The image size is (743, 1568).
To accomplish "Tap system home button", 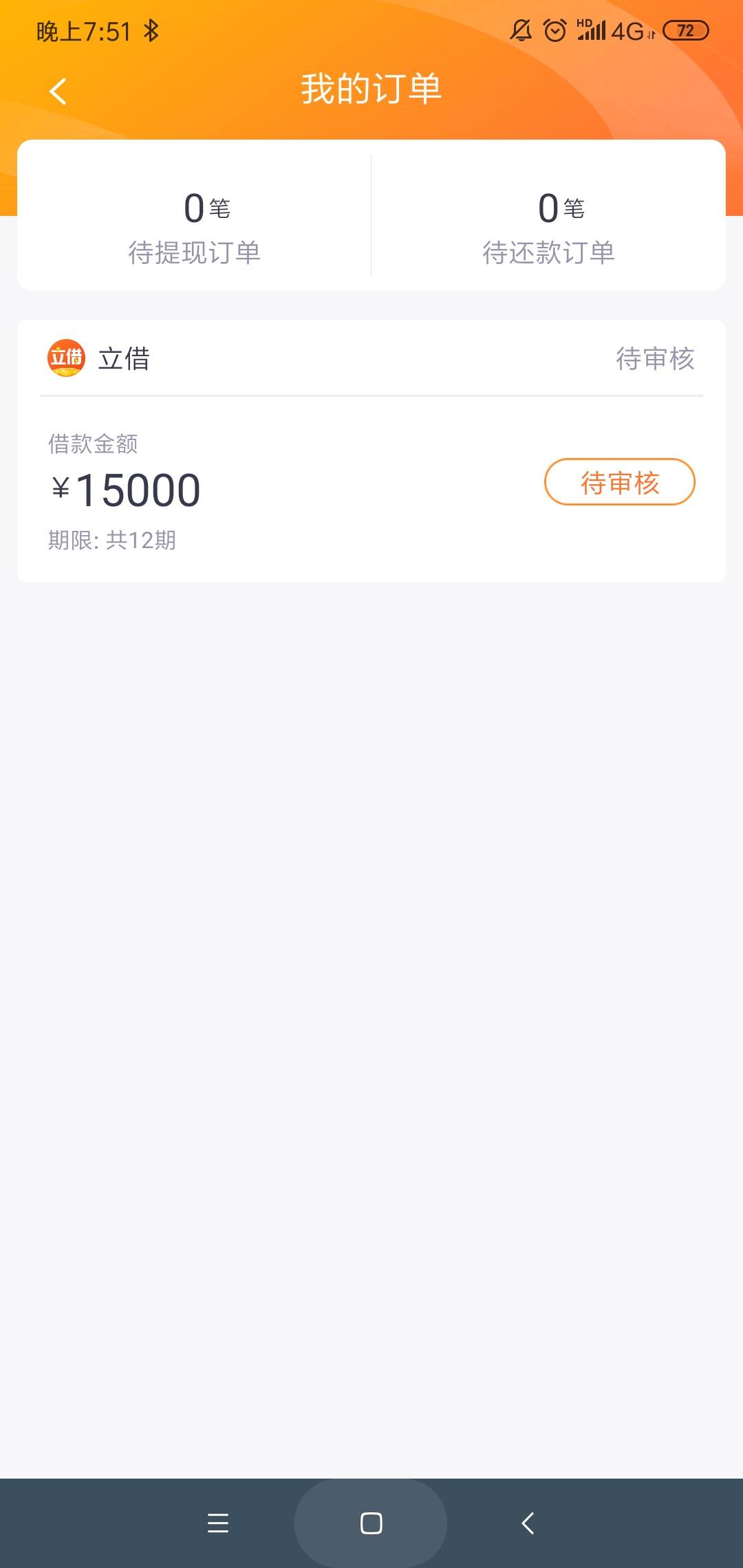I will (371, 1523).
